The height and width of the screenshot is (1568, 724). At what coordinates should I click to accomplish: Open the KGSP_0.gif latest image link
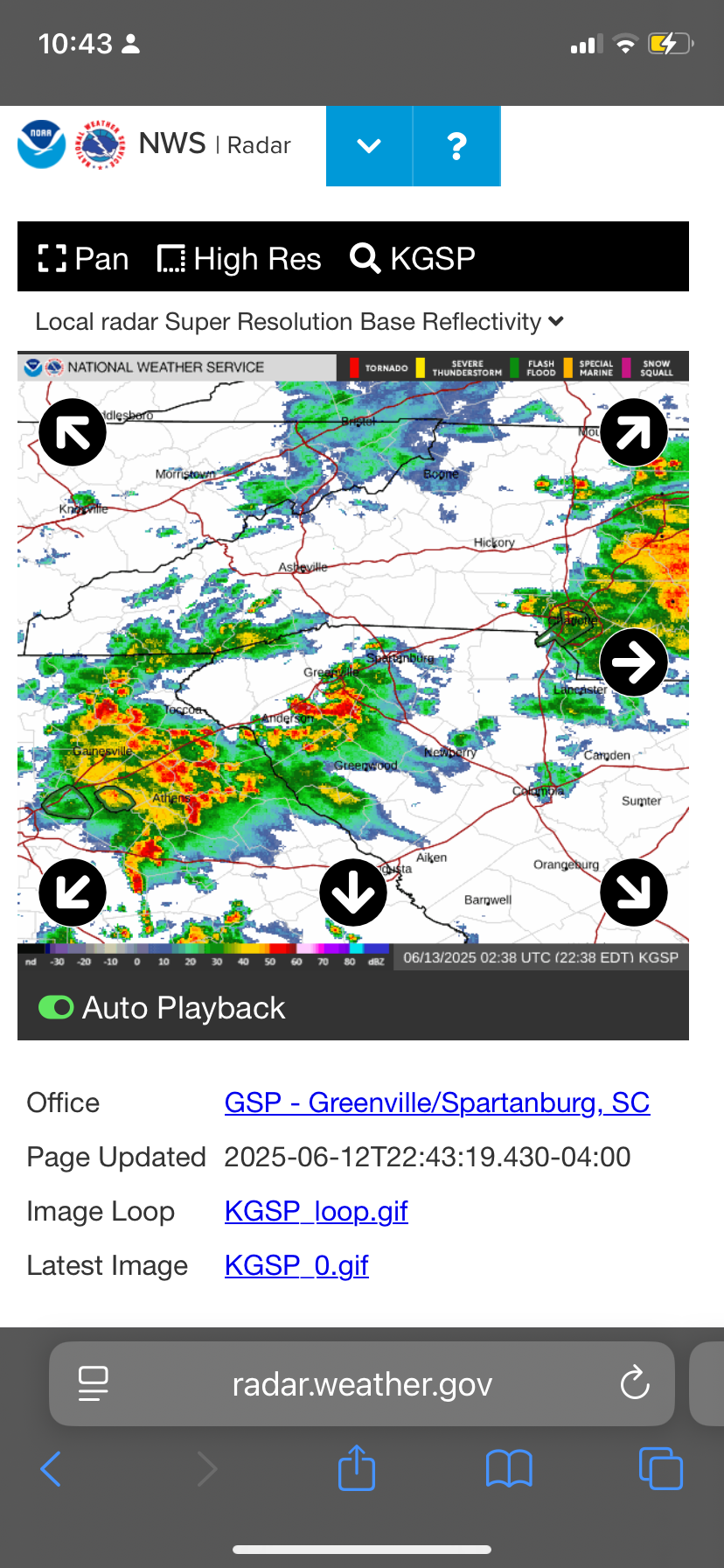(x=296, y=1265)
